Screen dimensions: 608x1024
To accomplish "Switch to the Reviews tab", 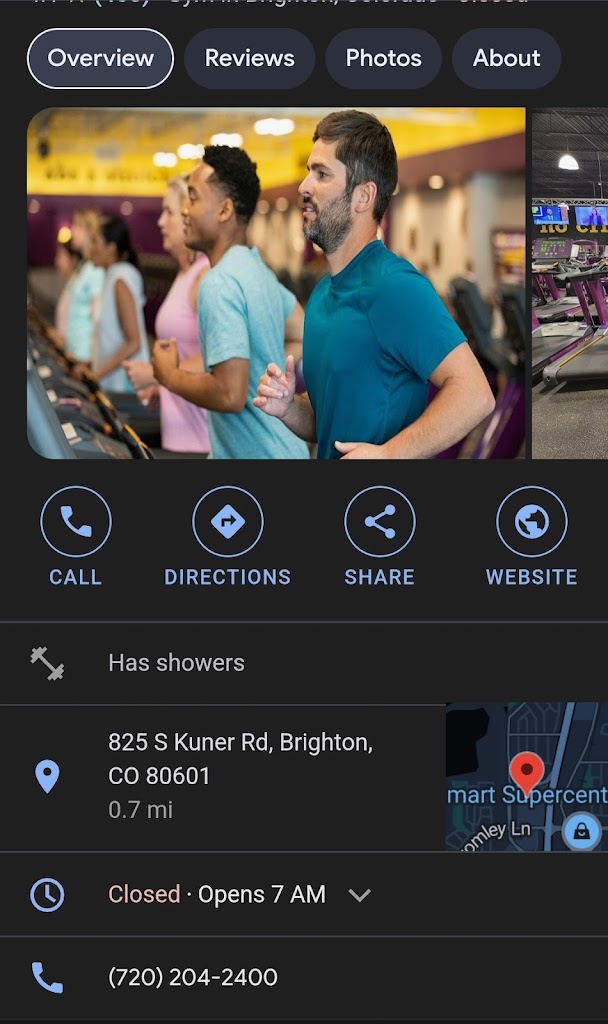I will [x=249, y=58].
